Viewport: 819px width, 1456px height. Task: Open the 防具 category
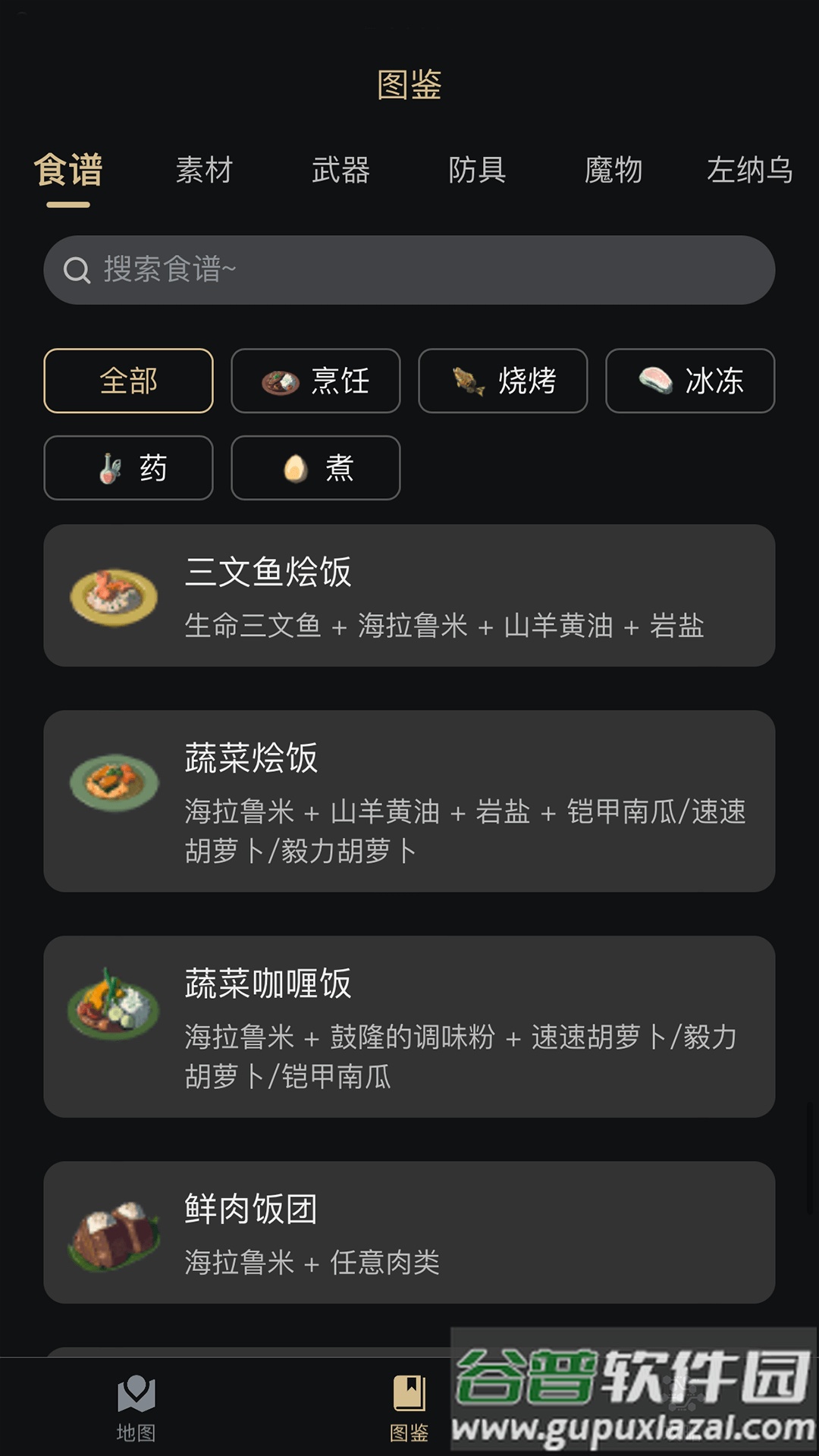477,171
